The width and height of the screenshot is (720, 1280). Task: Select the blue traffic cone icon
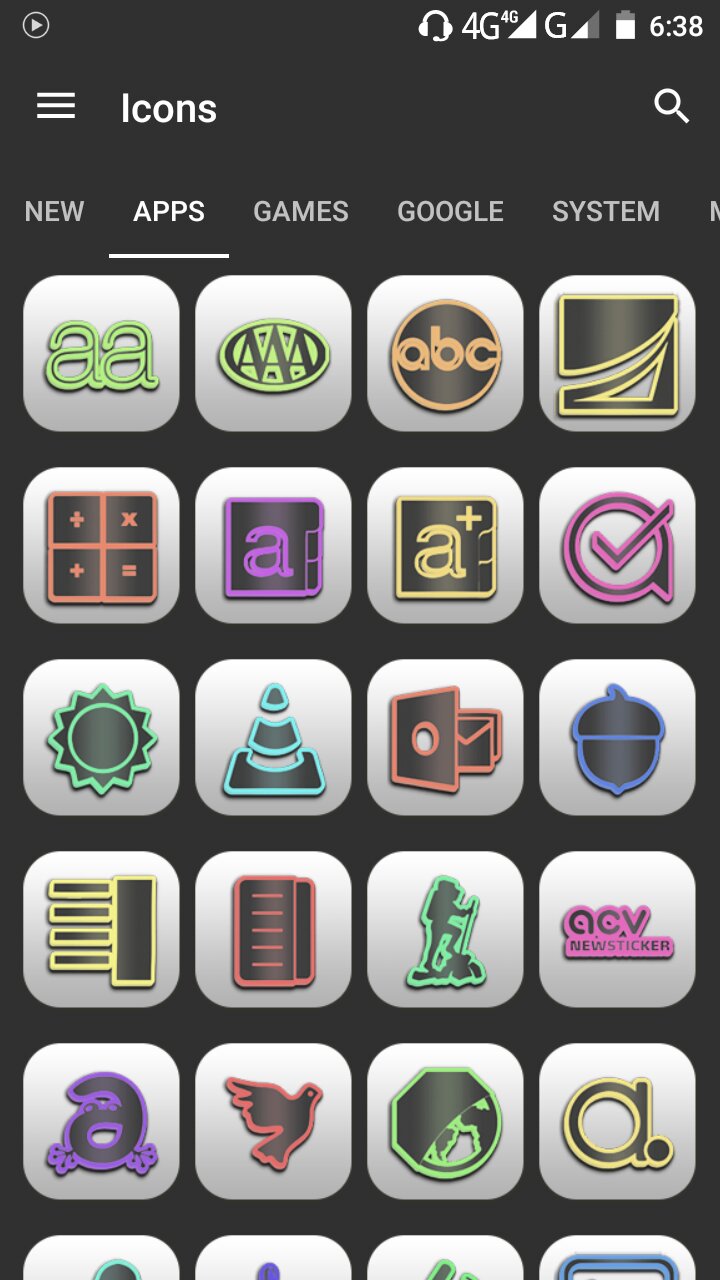point(273,738)
